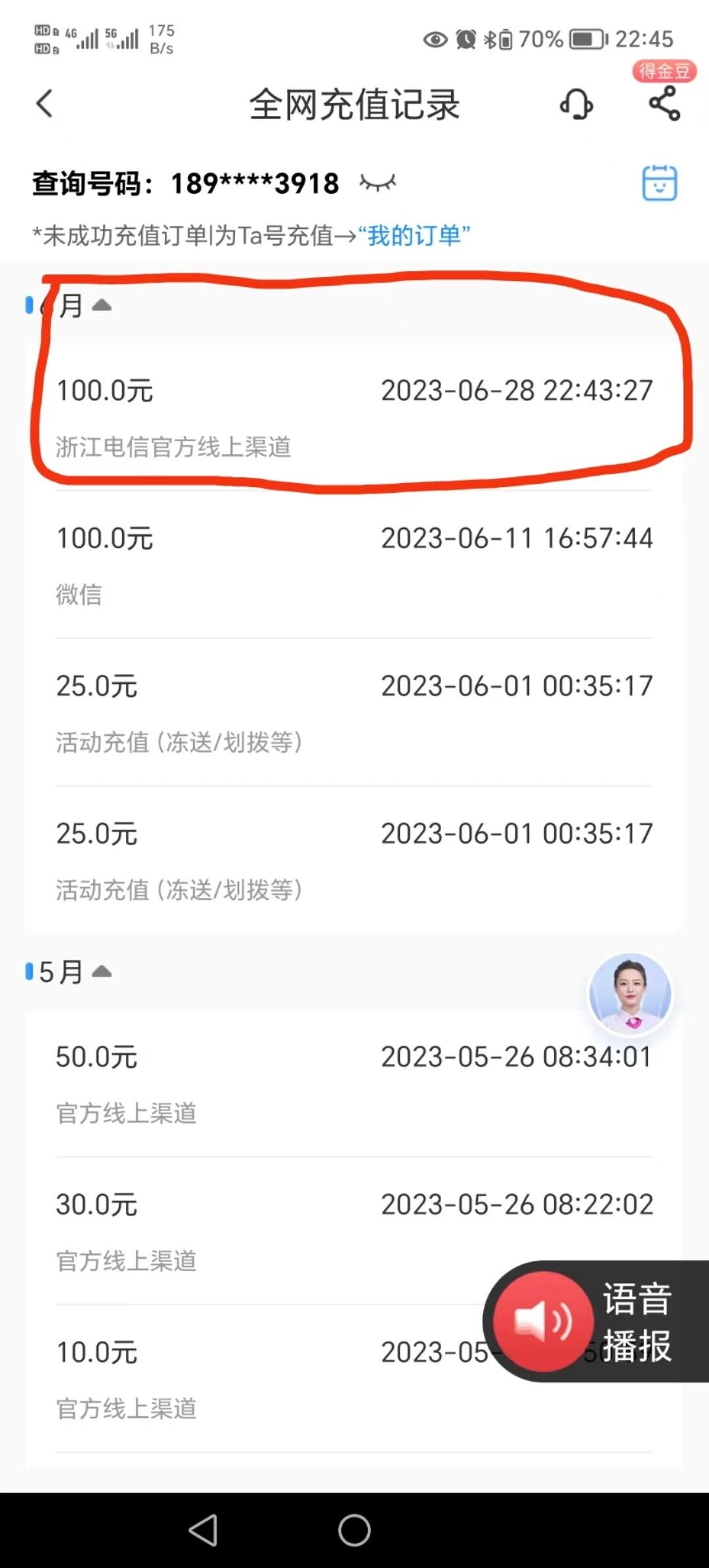
Task: Collapse the 5月 records section
Action: coord(102,972)
